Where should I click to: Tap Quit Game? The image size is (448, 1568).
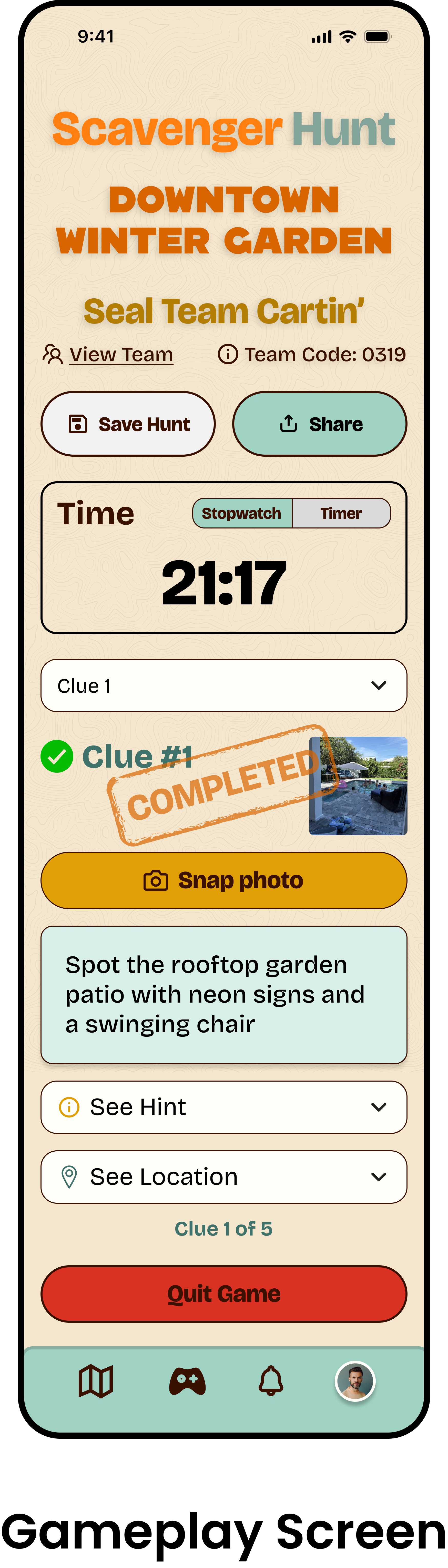click(x=224, y=1293)
